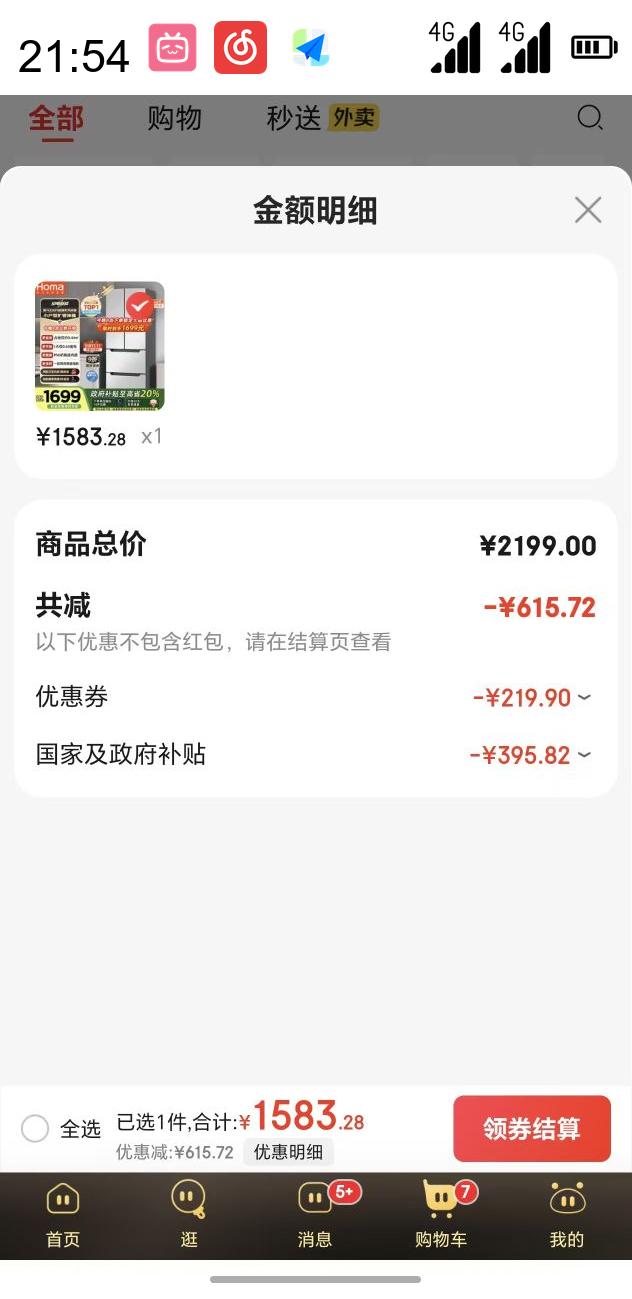Image resolution: width=632 pixels, height=1299 pixels.
Task: Switch to the 购物车 tab
Action: [441, 1214]
